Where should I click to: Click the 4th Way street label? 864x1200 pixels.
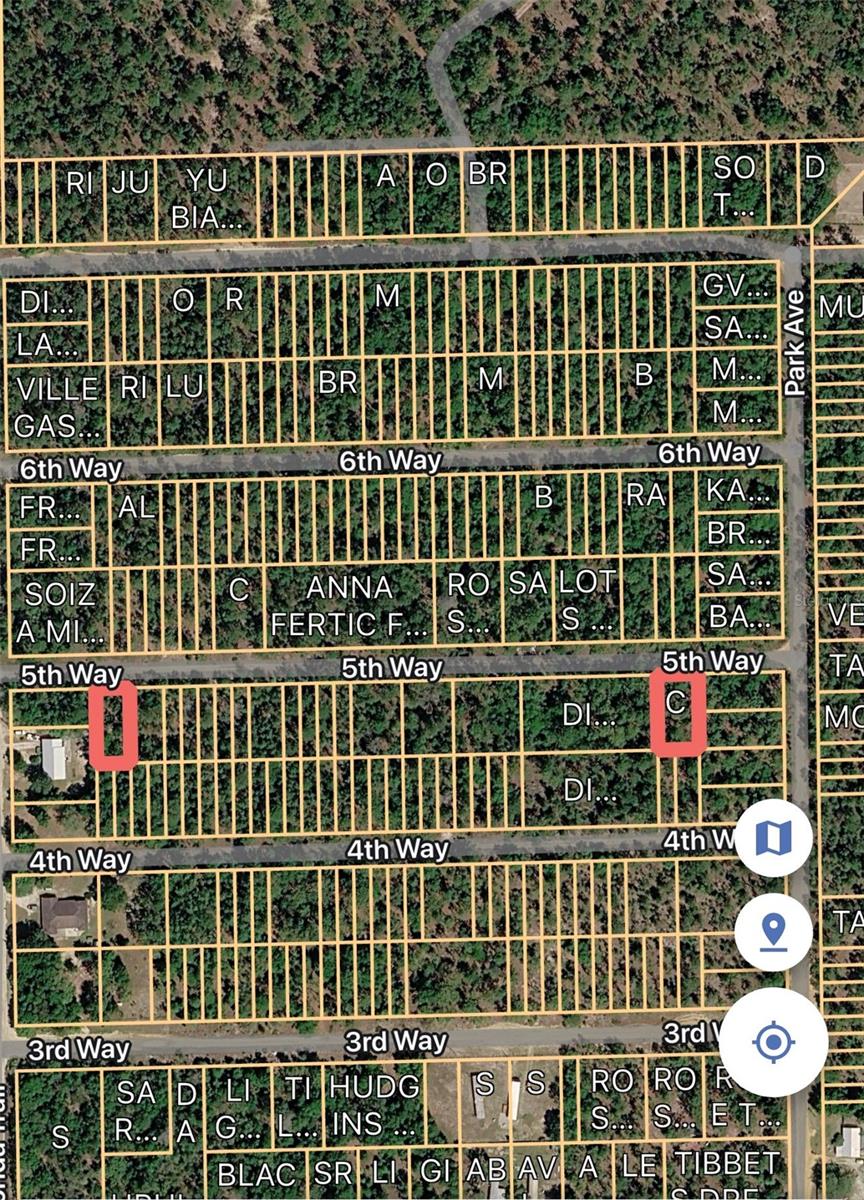point(399,849)
